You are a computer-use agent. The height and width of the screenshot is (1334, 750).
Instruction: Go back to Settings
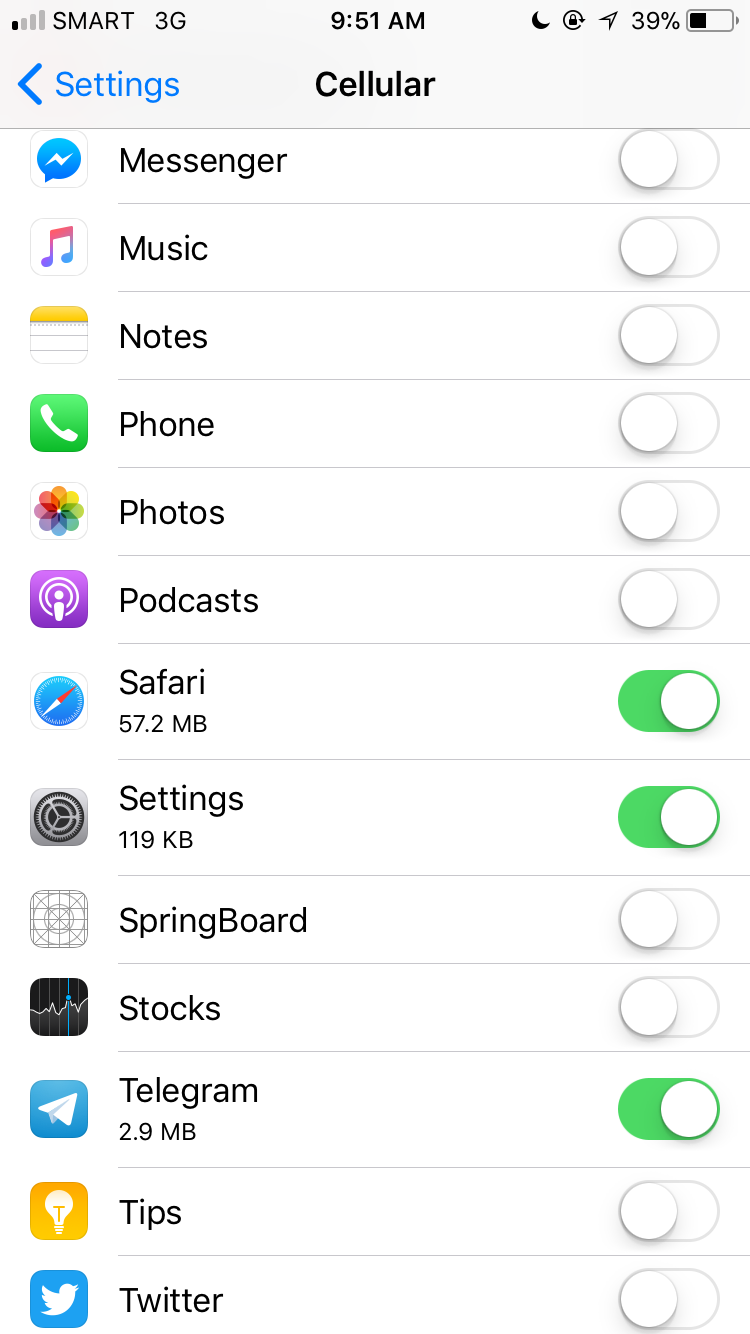99,85
